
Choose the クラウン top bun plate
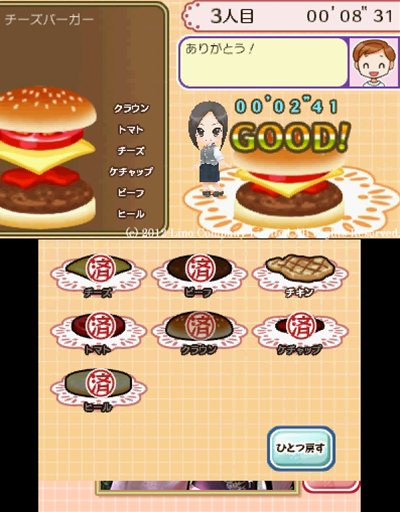coord(199,333)
